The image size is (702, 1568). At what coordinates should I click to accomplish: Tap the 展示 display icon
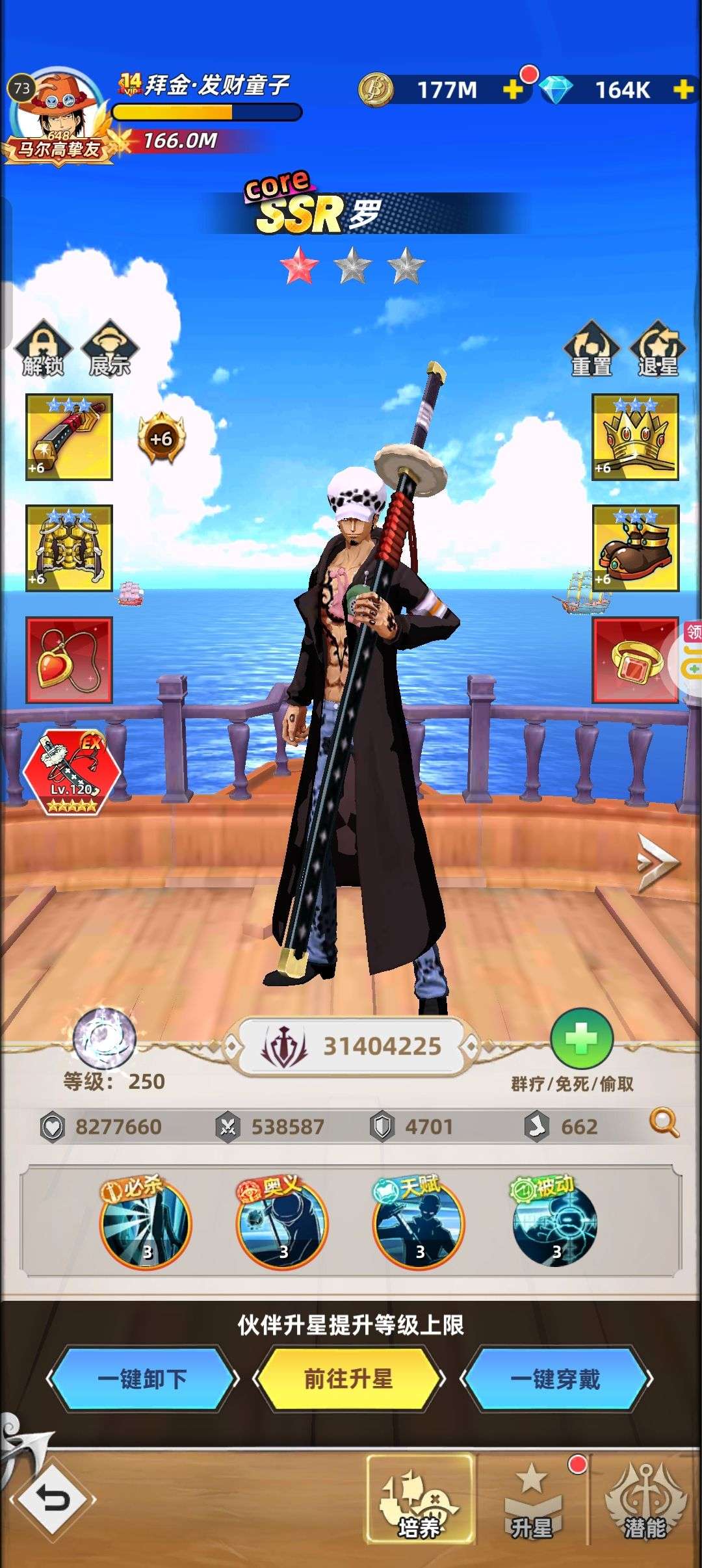click(x=109, y=348)
